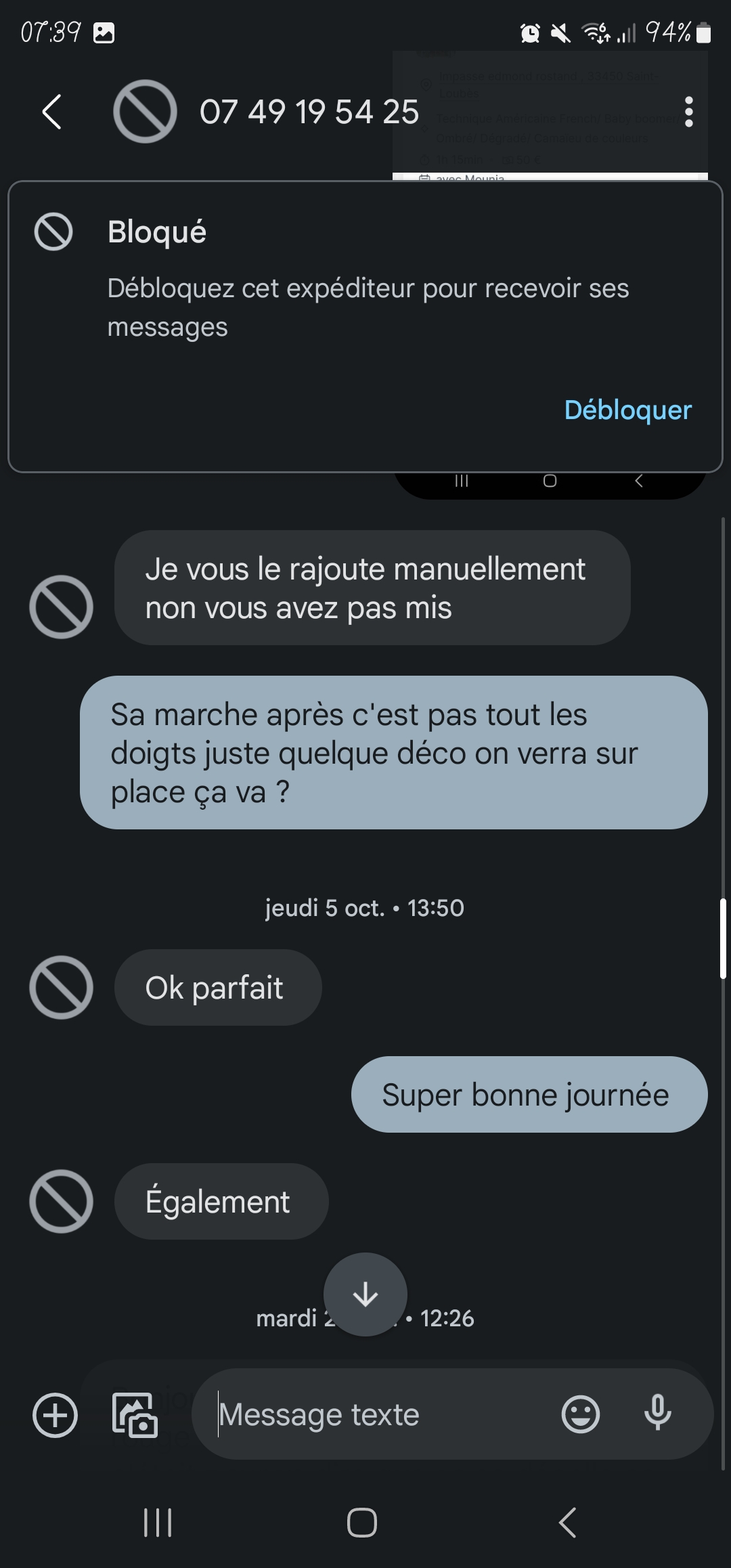The width and height of the screenshot is (731, 1568).
Task: Open the plus attachment menu
Action: coord(56,1414)
